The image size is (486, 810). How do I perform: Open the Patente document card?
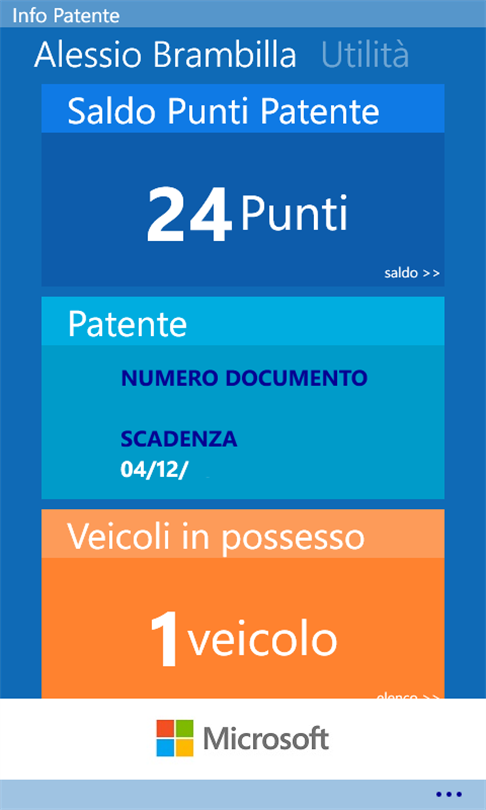[243, 398]
